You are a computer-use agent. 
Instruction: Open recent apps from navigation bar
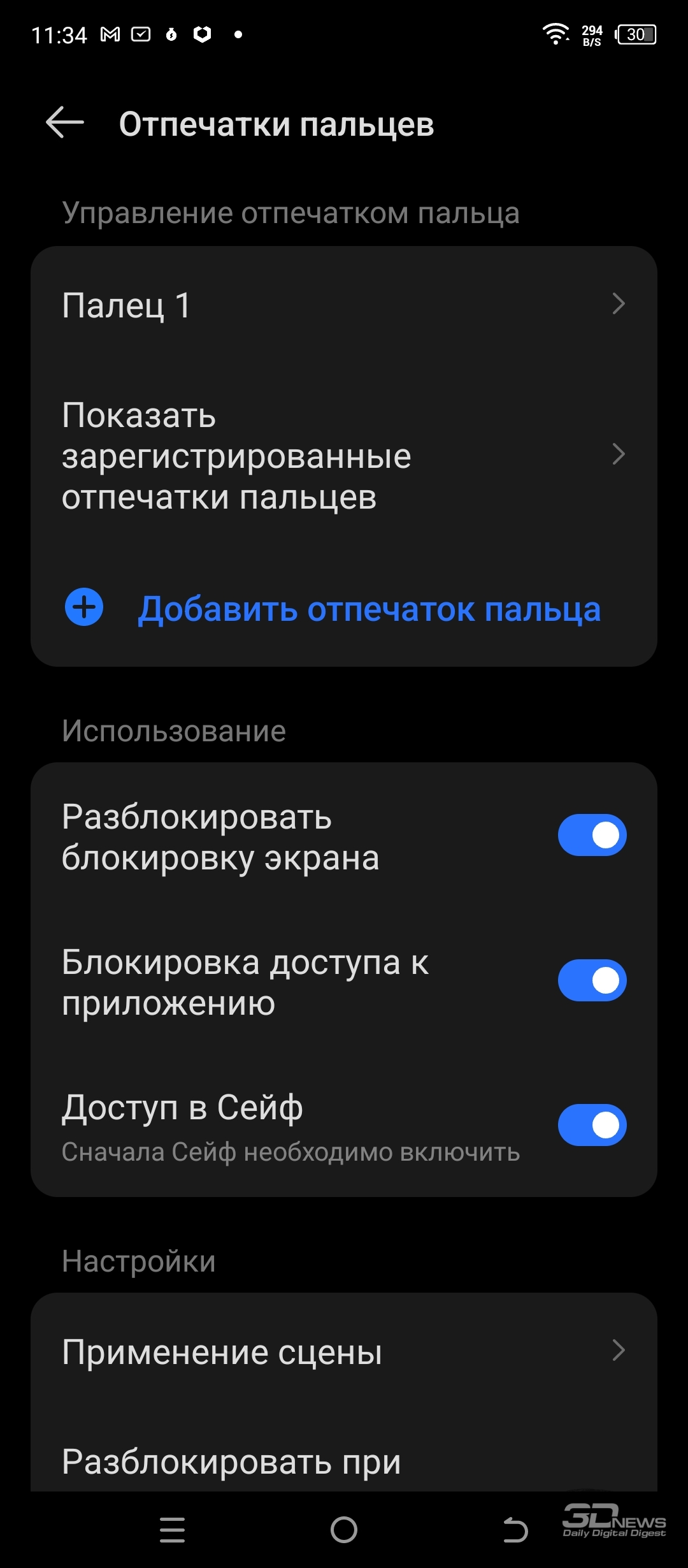(172, 1530)
